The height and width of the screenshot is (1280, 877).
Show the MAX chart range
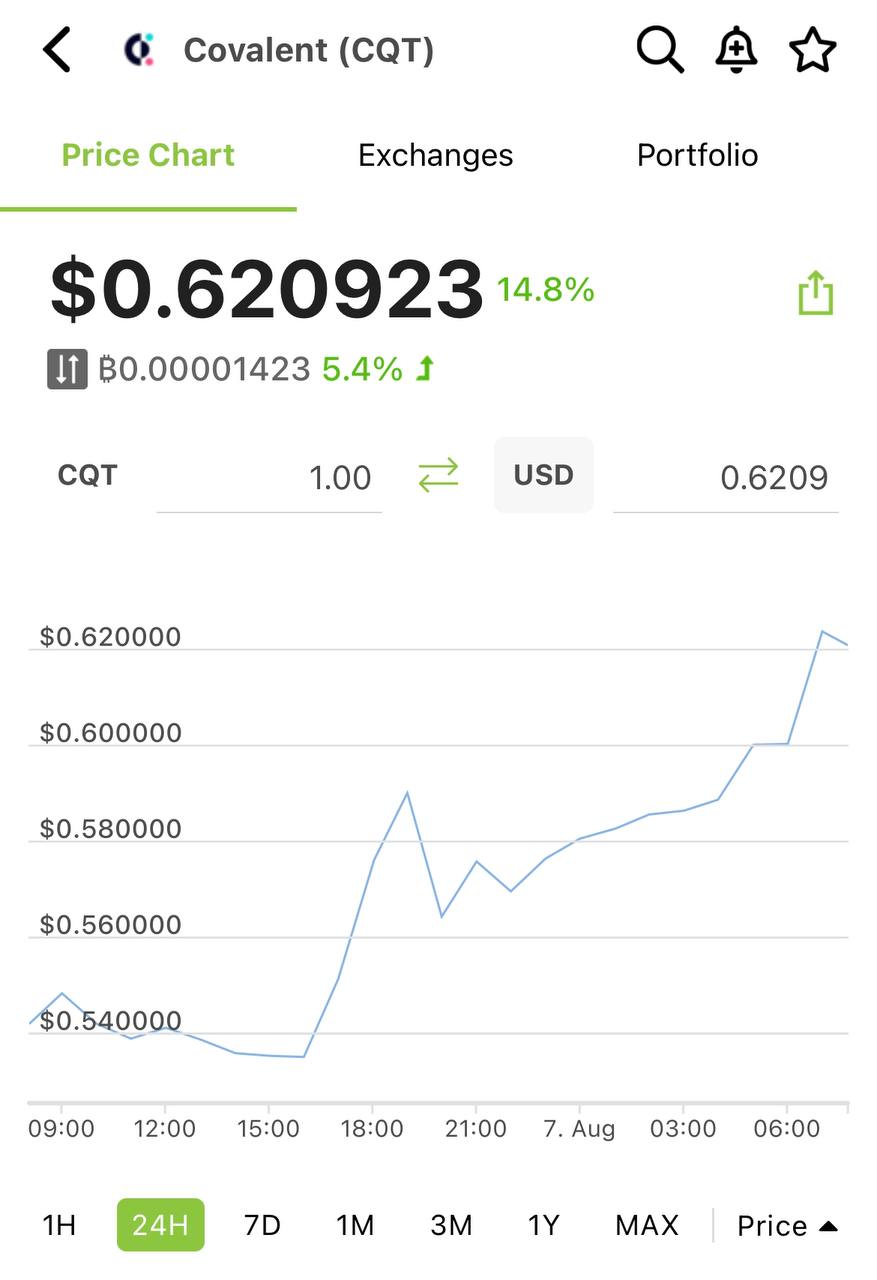[x=647, y=1225]
